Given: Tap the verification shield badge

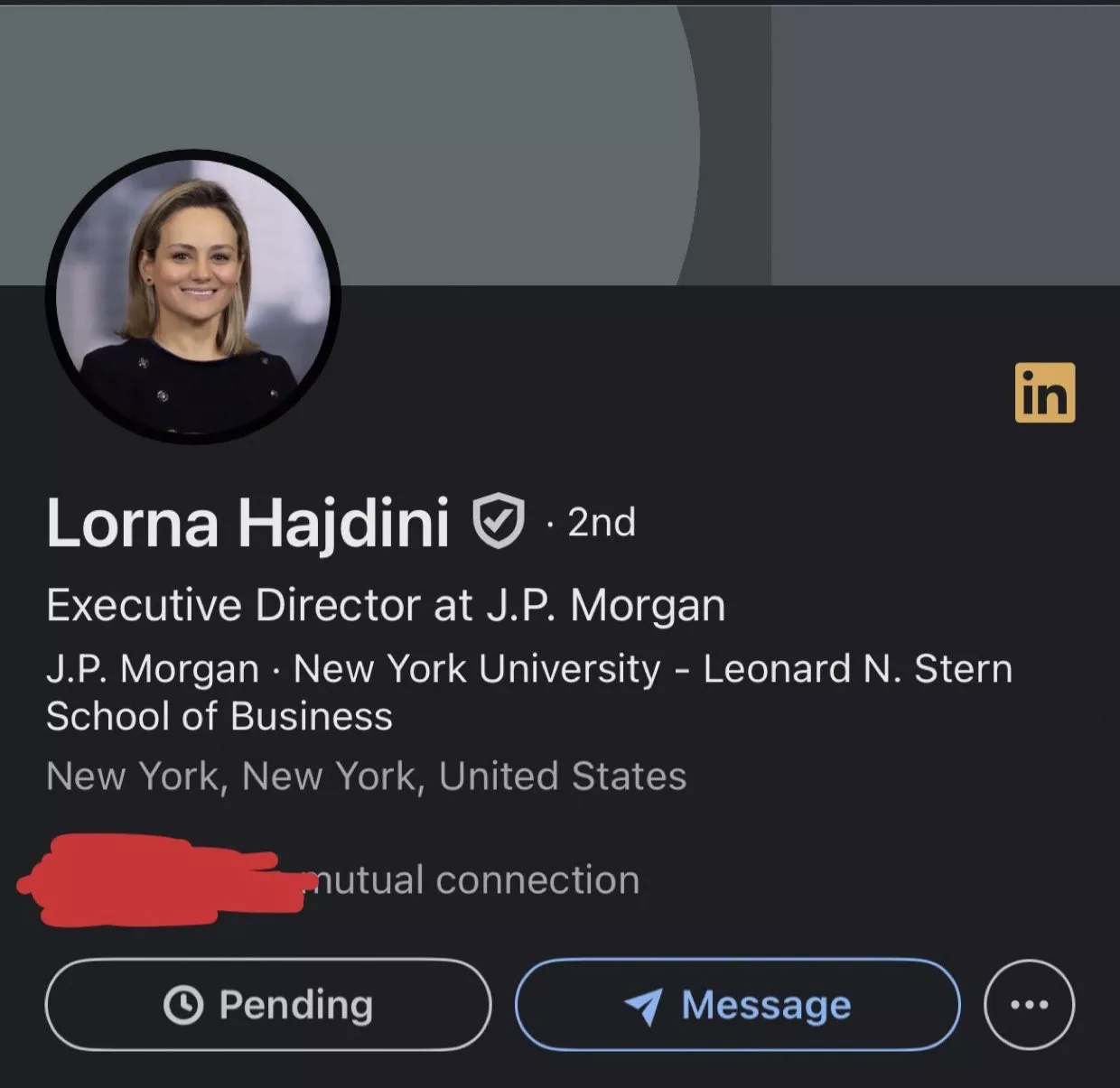Looking at the screenshot, I should (x=499, y=521).
